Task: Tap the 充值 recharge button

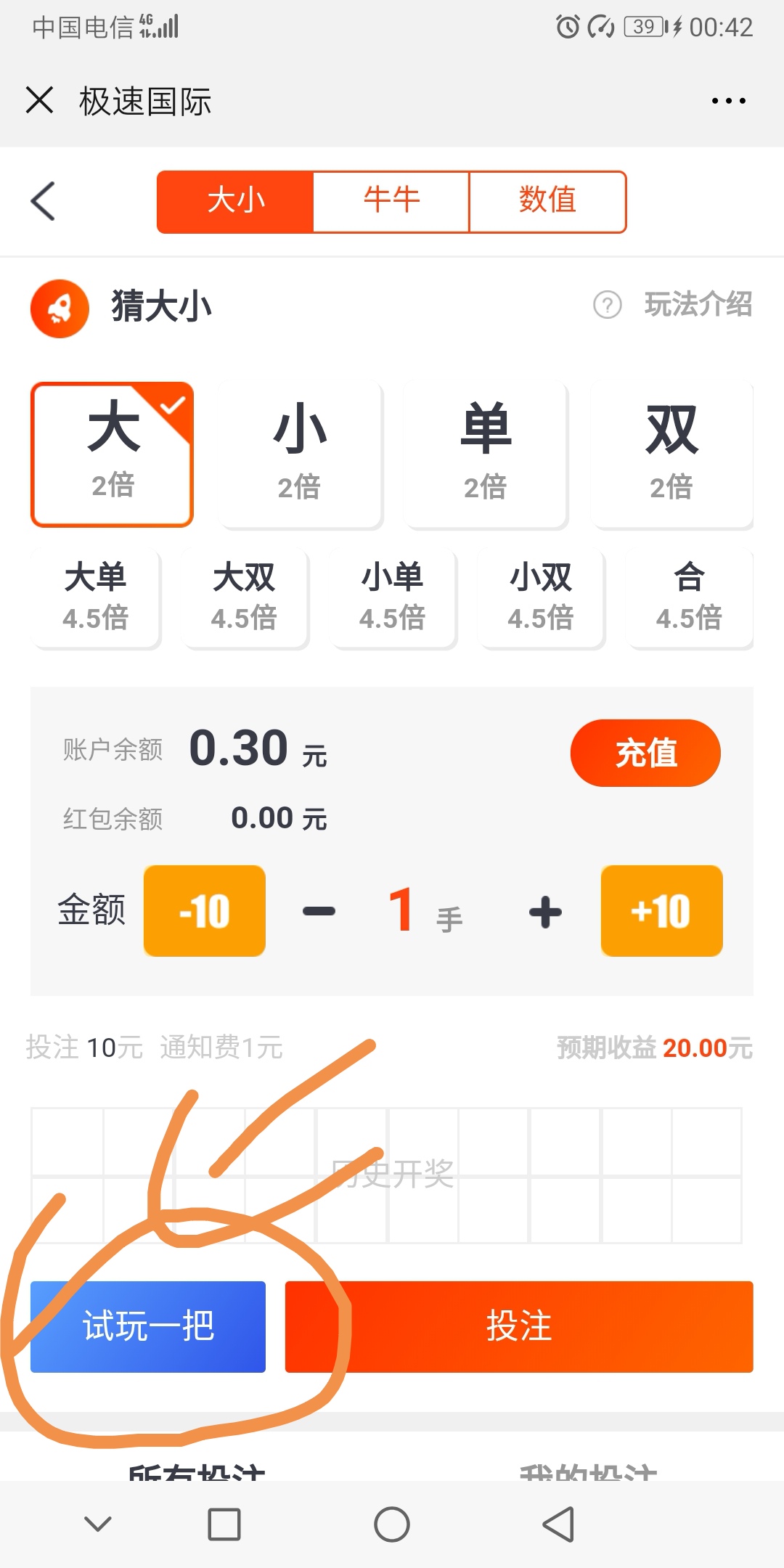Action: [x=645, y=753]
